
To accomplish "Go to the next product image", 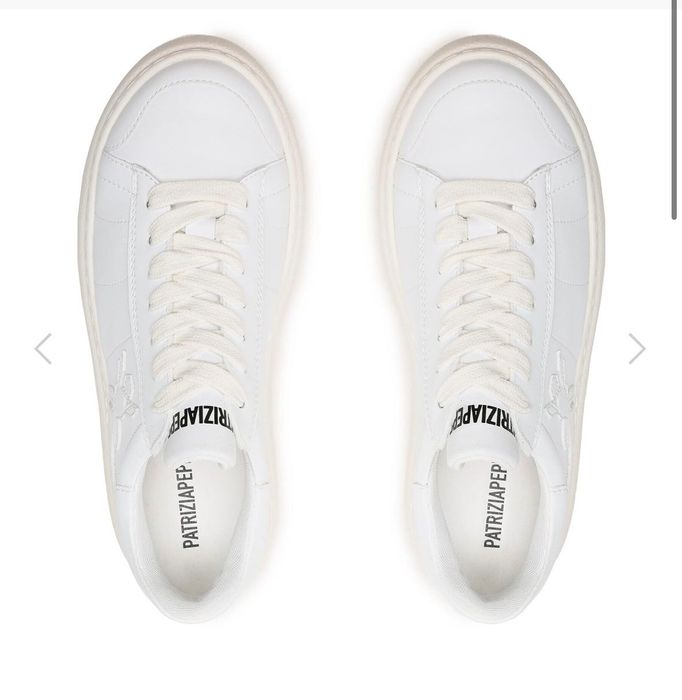I will [637, 349].
